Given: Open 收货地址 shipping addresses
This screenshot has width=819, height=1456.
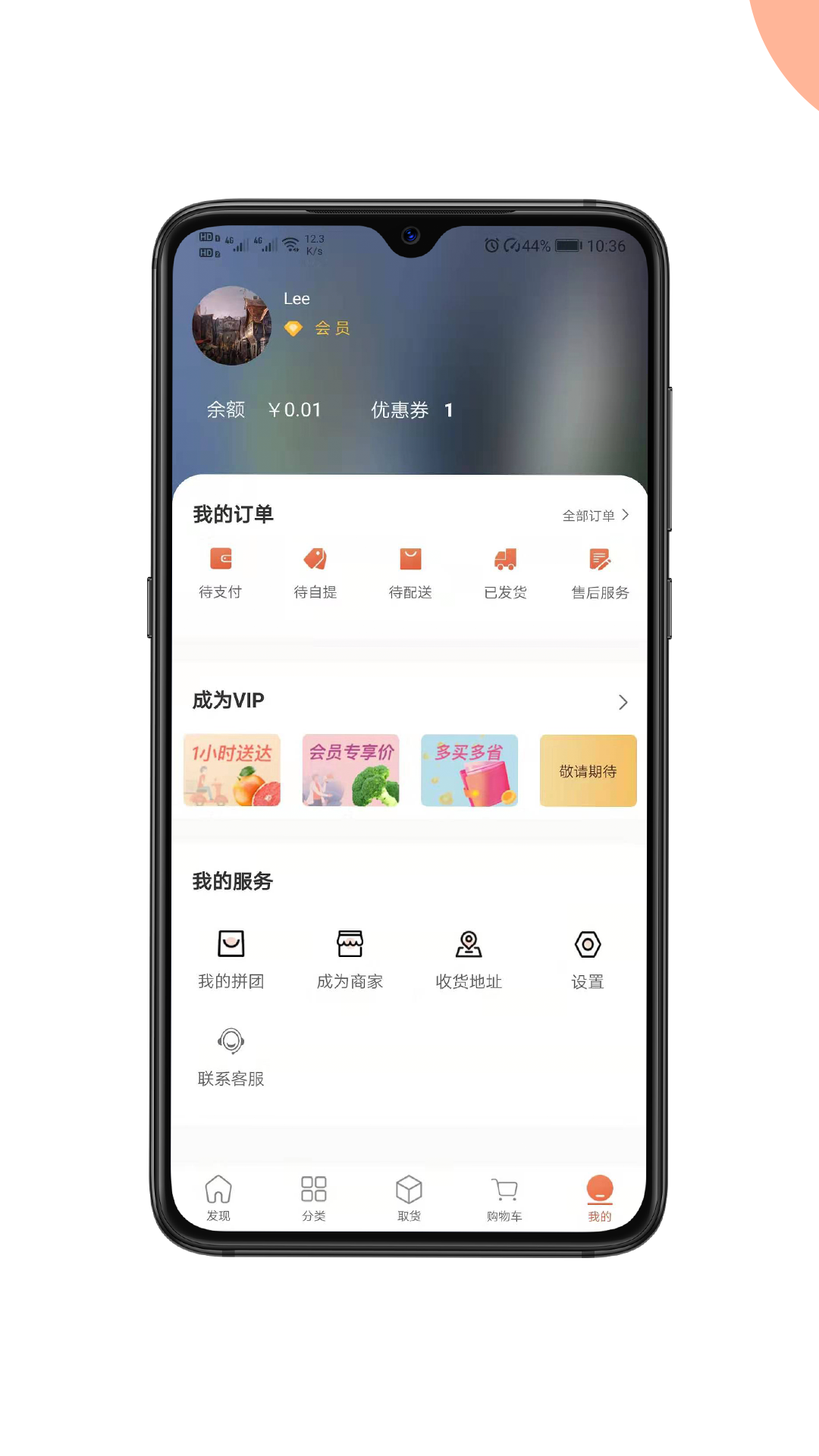Looking at the screenshot, I should pos(468,959).
